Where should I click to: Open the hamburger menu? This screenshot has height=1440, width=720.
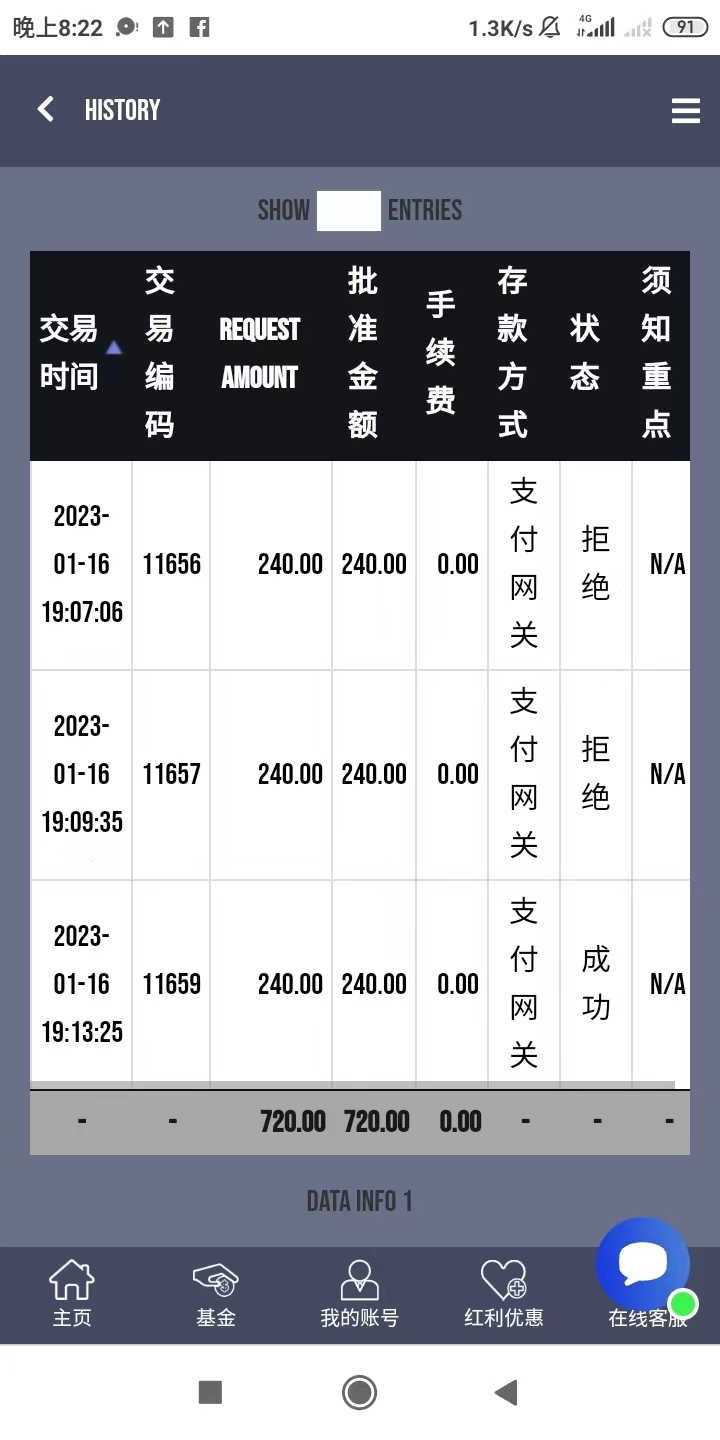(x=685, y=111)
